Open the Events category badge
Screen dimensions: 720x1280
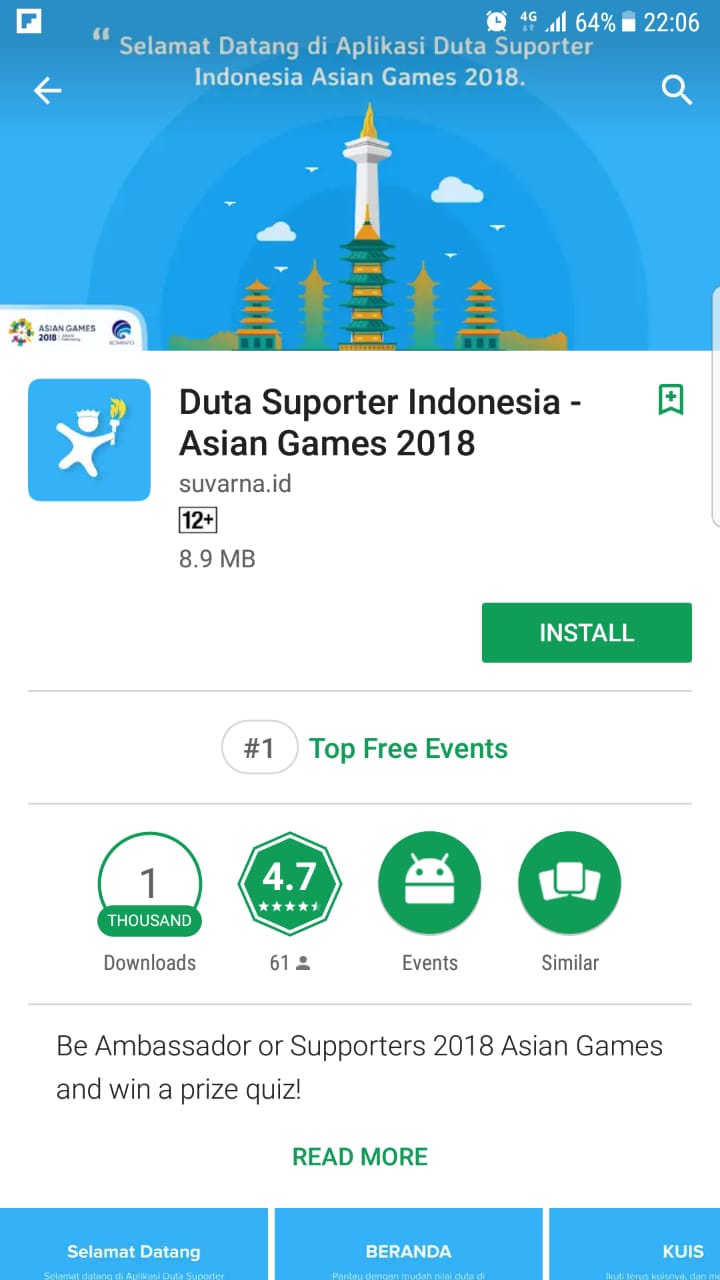point(429,884)
